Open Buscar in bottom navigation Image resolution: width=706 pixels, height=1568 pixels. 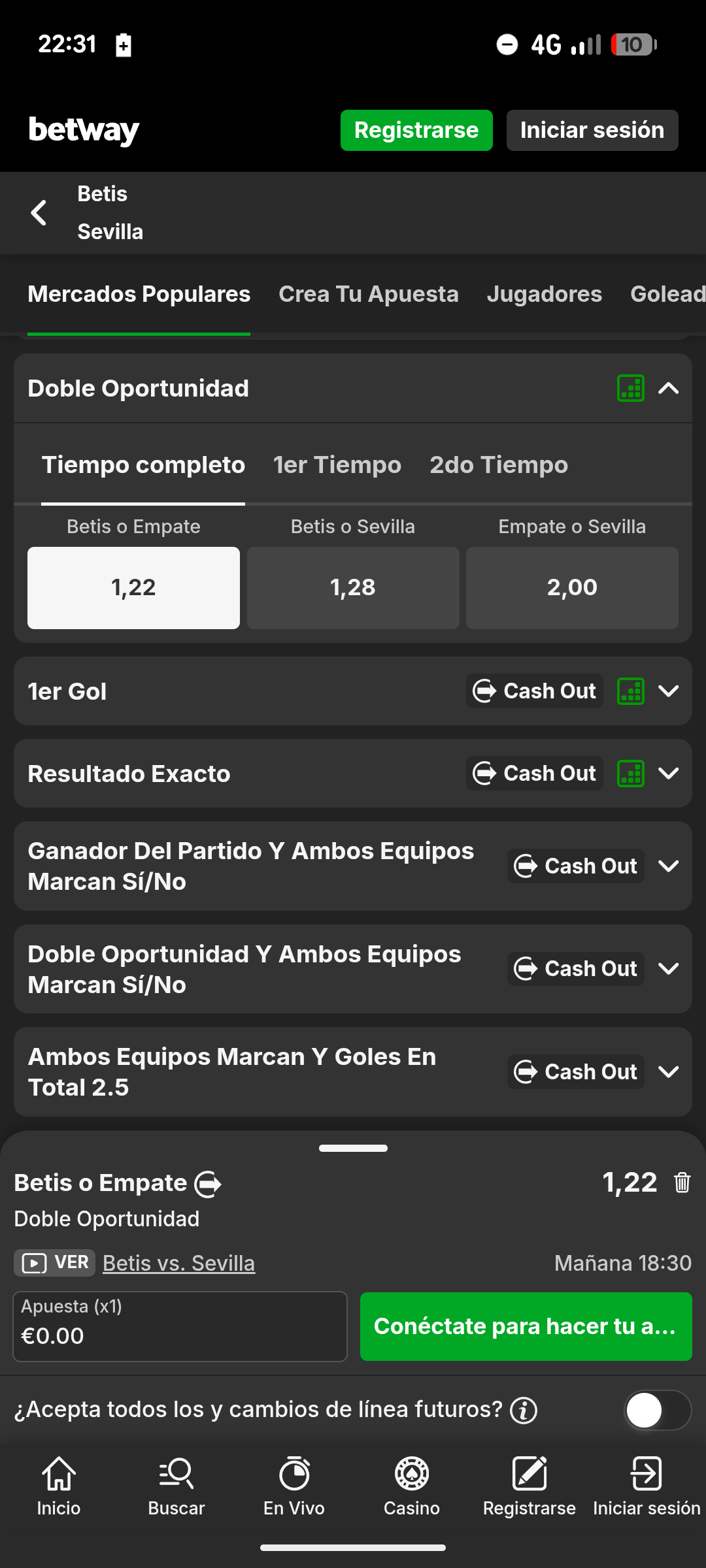(176, 1486)
